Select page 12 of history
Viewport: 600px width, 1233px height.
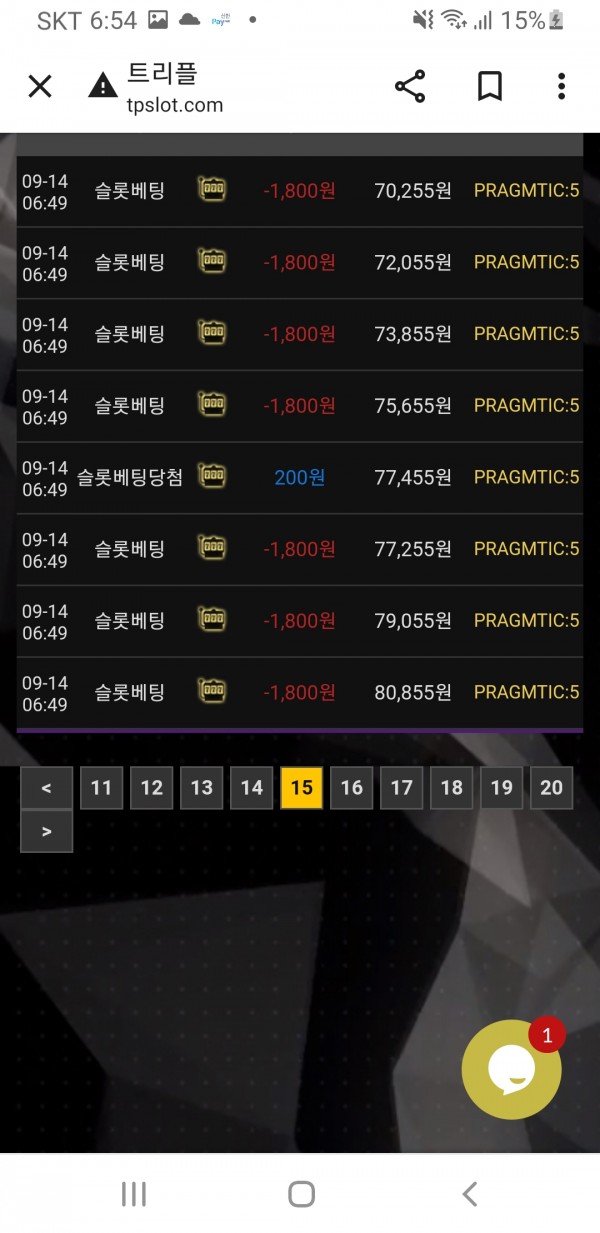151,788
